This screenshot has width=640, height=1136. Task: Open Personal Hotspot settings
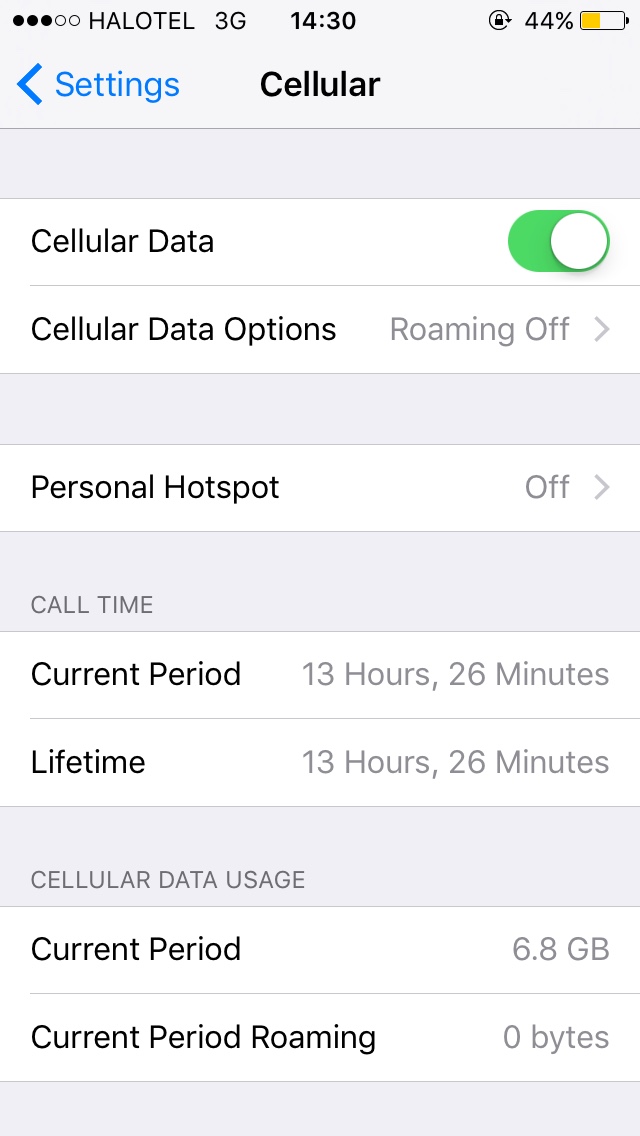tap(320, 487)
